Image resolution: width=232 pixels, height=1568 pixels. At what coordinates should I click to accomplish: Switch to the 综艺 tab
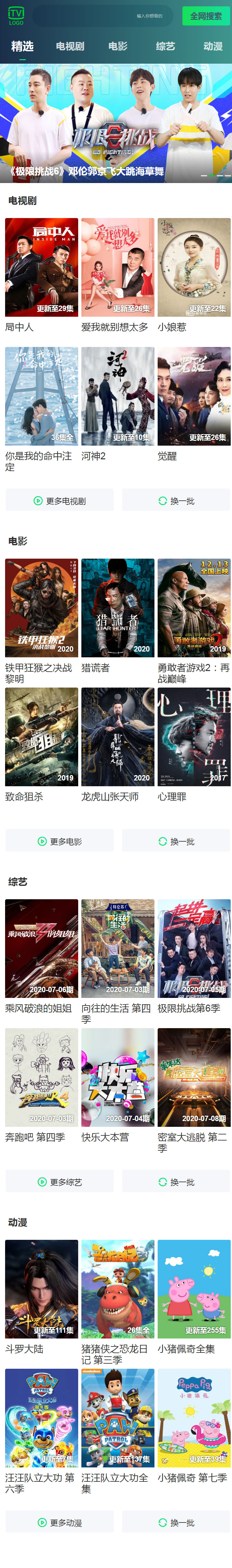[x=165, y=46]
